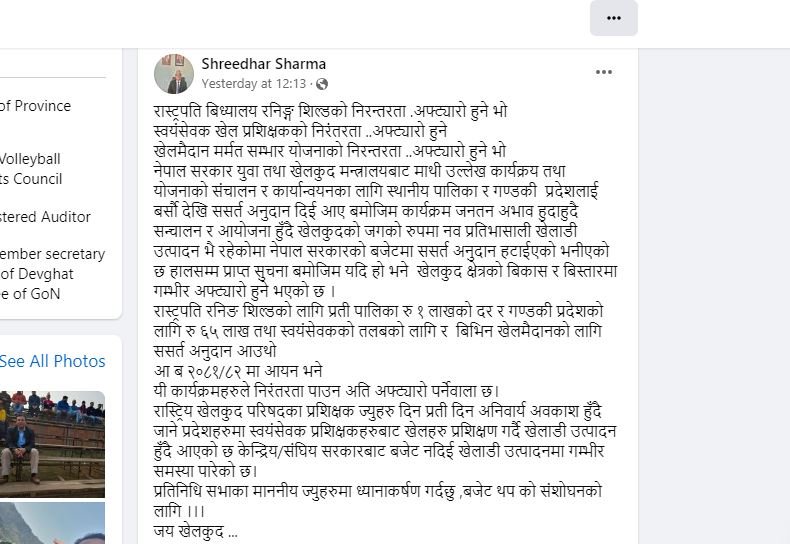This screenshot has width=790, height=544.
Task: Open Shreedhar Sharma's profile picture
Action: (x=174, y=74)
